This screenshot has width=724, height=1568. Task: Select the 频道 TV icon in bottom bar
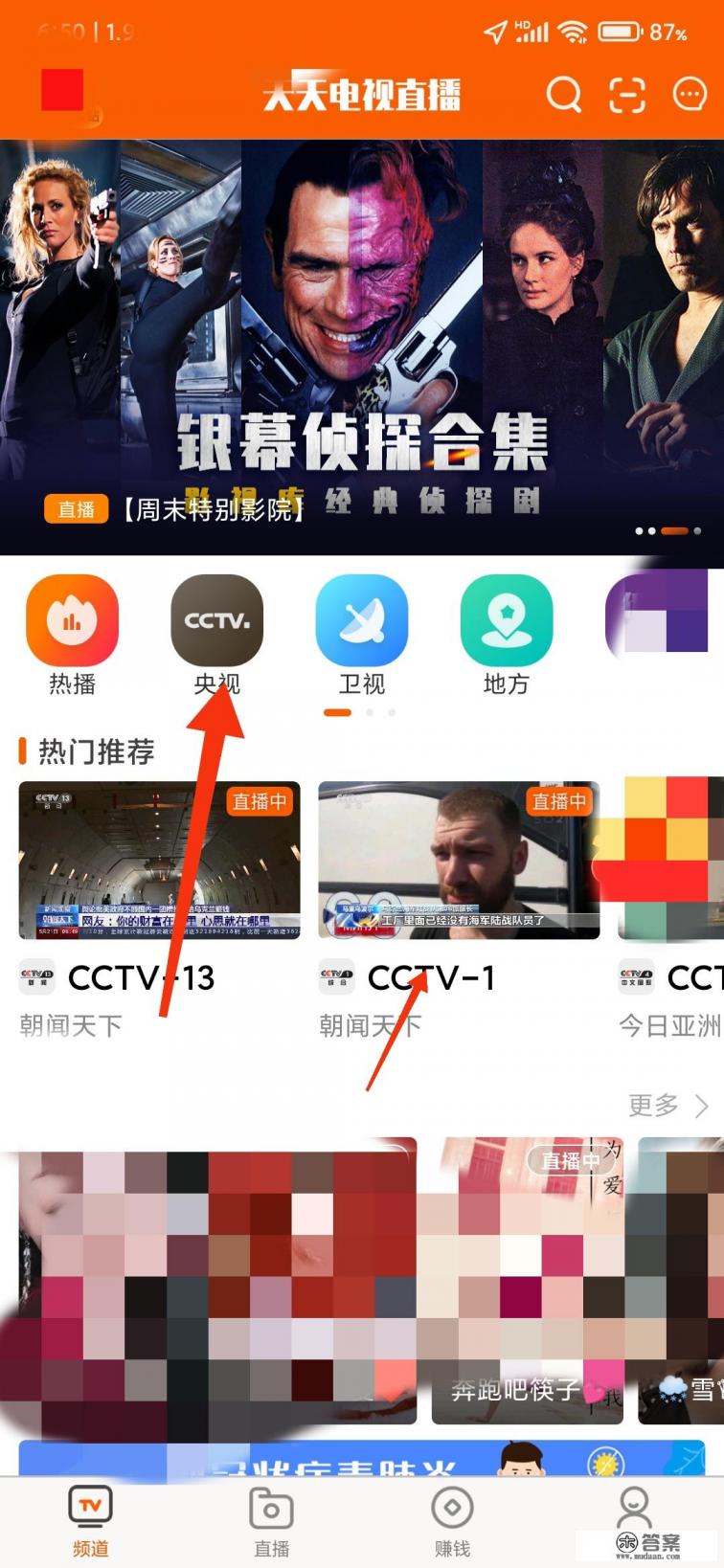tap(90, 1506)
